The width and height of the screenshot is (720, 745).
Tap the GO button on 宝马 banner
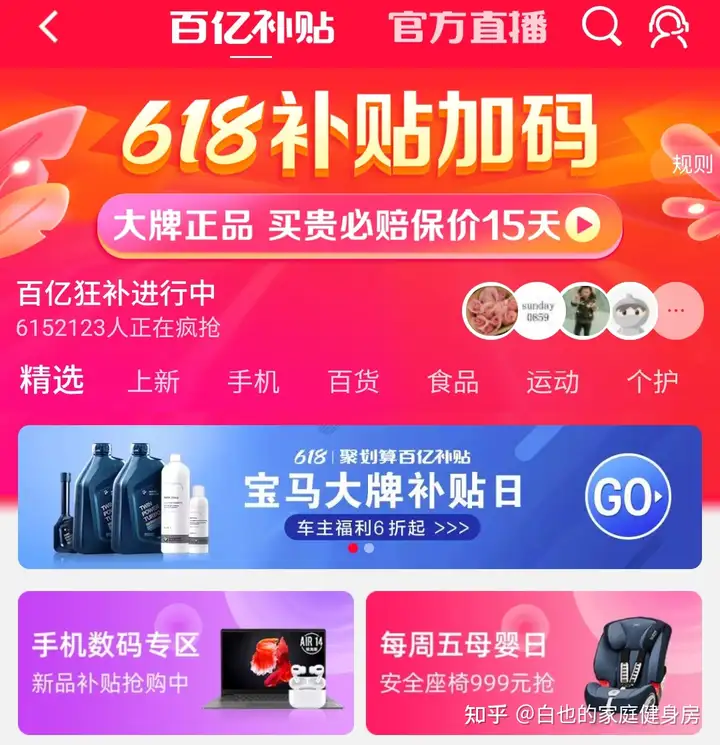tap(627, 496)
